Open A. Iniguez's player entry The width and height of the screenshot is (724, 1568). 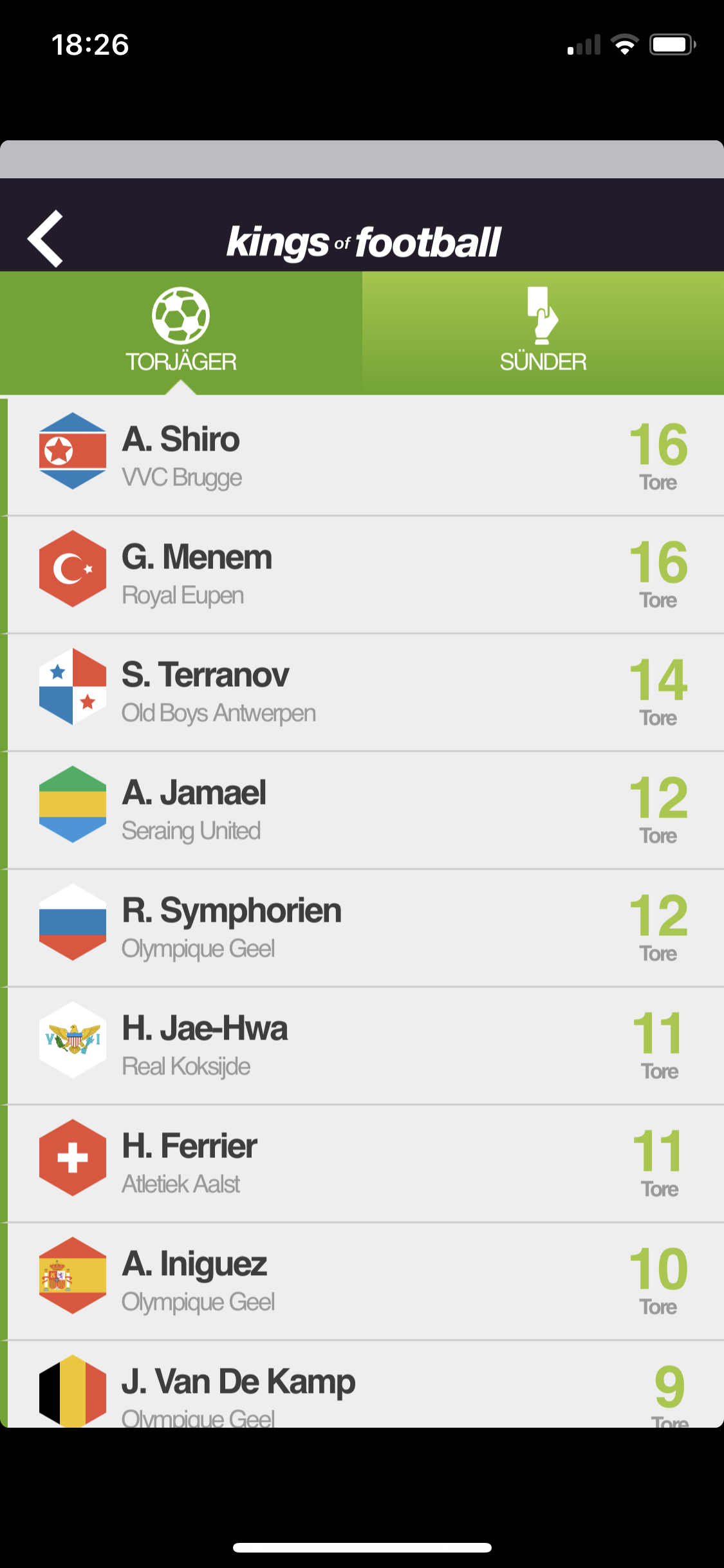click(x=362, y=1281)
